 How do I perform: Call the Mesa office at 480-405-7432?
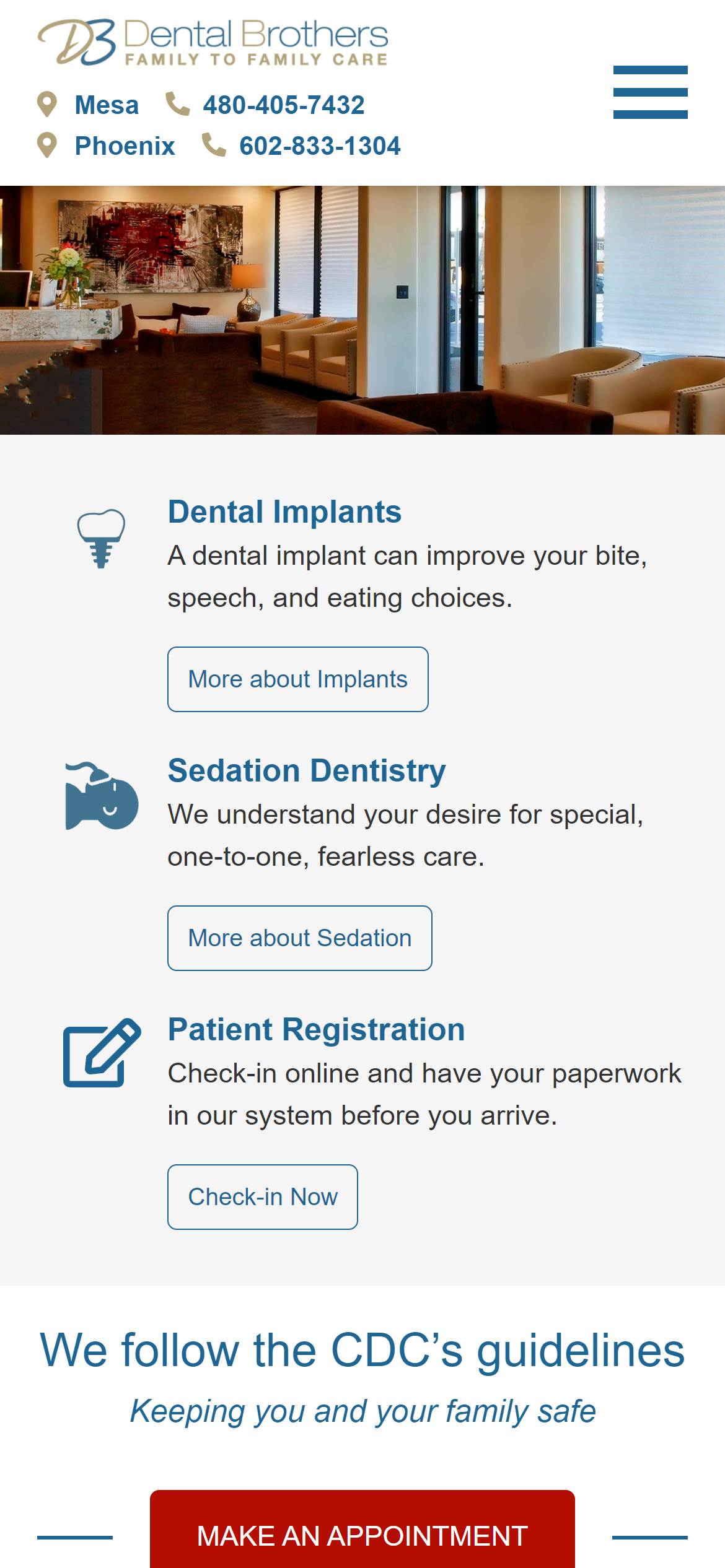point(283,105)
